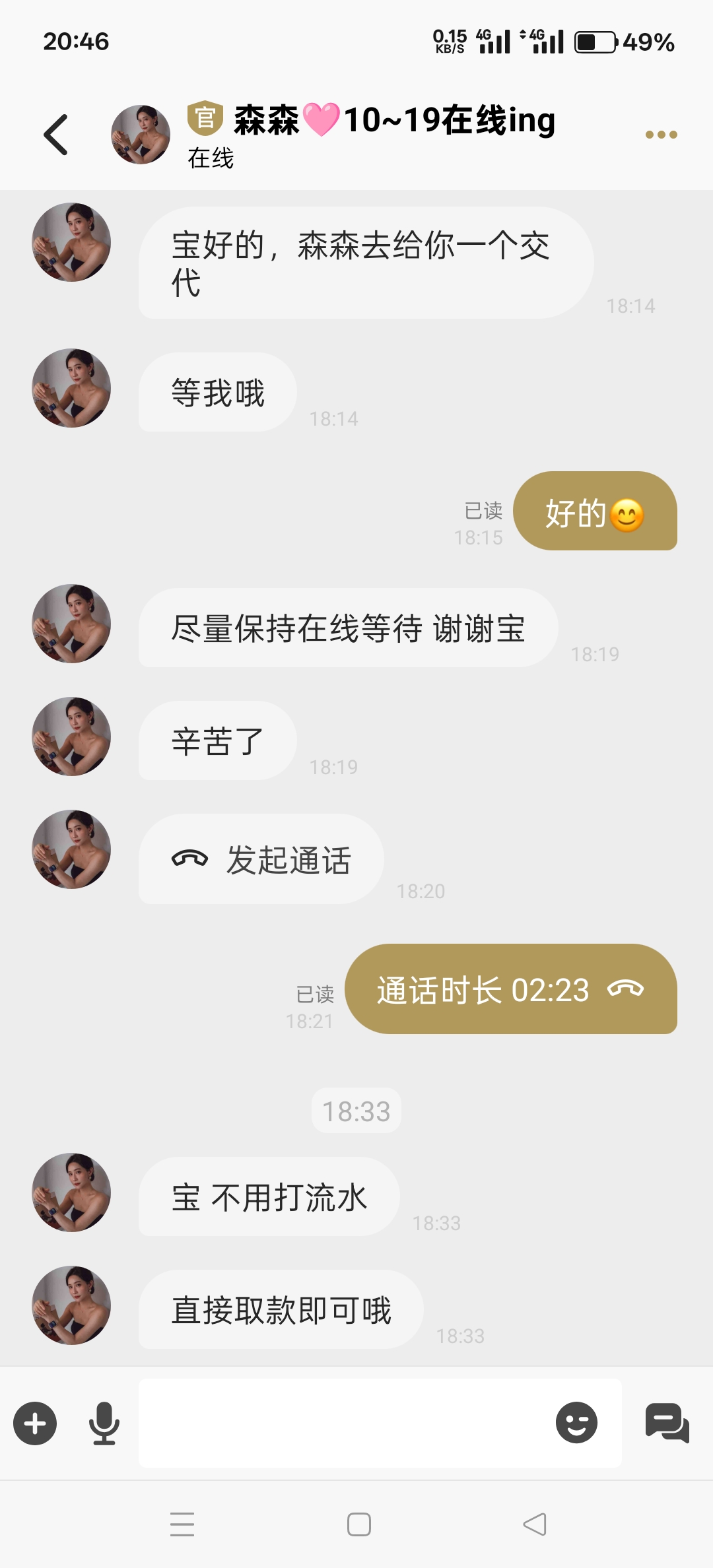Tap the back arrow to leave the chat
This screenshot has width=713, height=1568.
[56, 134]
